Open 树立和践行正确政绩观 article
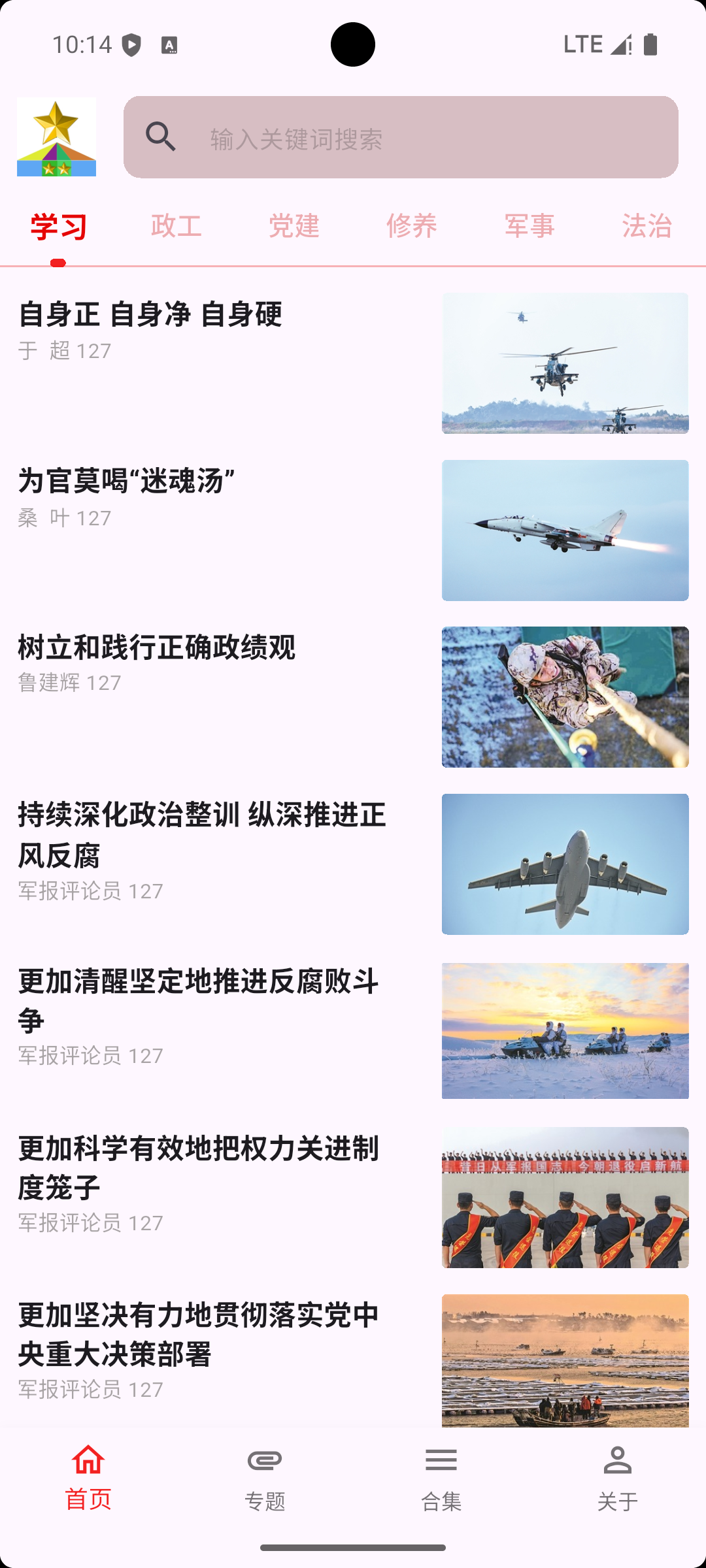The image size is (706, 1568). 157,648
